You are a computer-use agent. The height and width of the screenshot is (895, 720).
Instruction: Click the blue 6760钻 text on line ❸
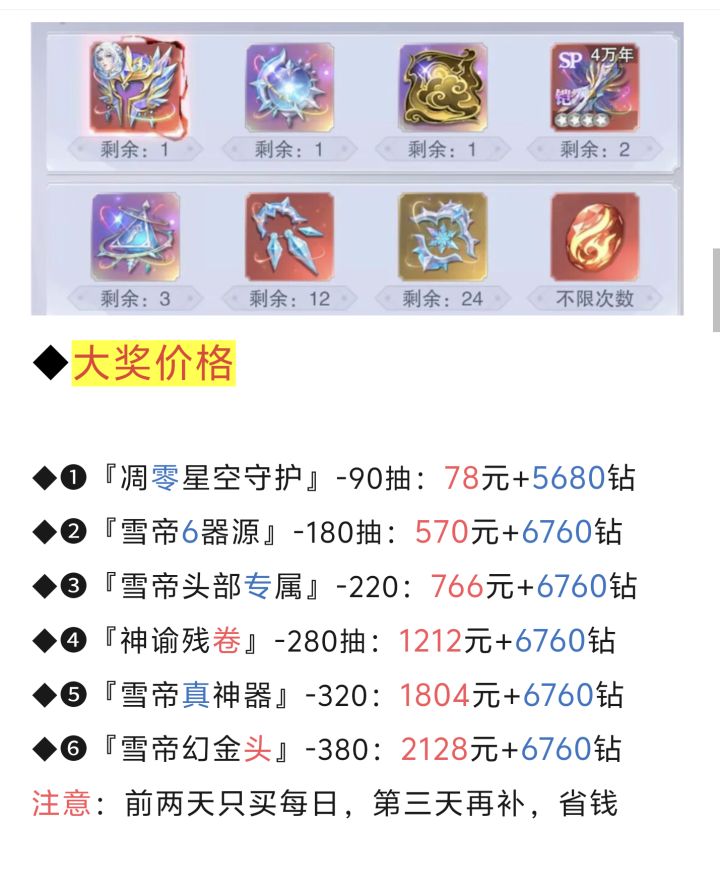(x=573, y=590)
